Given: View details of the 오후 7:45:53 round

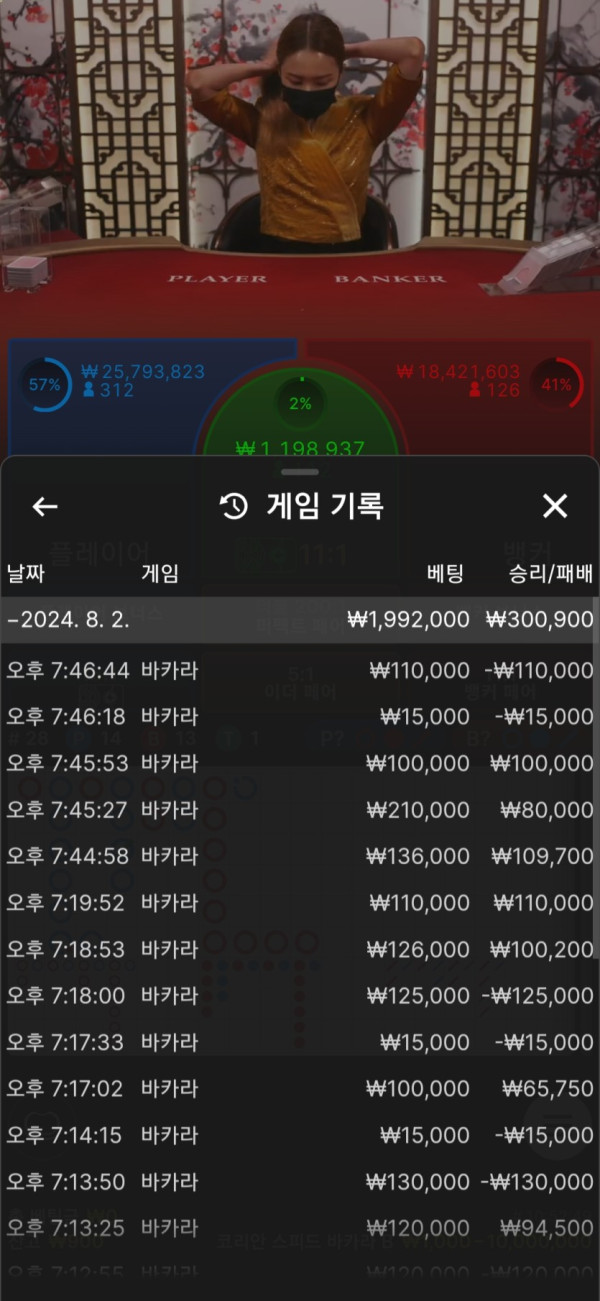Looking at the screenshot, I should coord(298,763).
